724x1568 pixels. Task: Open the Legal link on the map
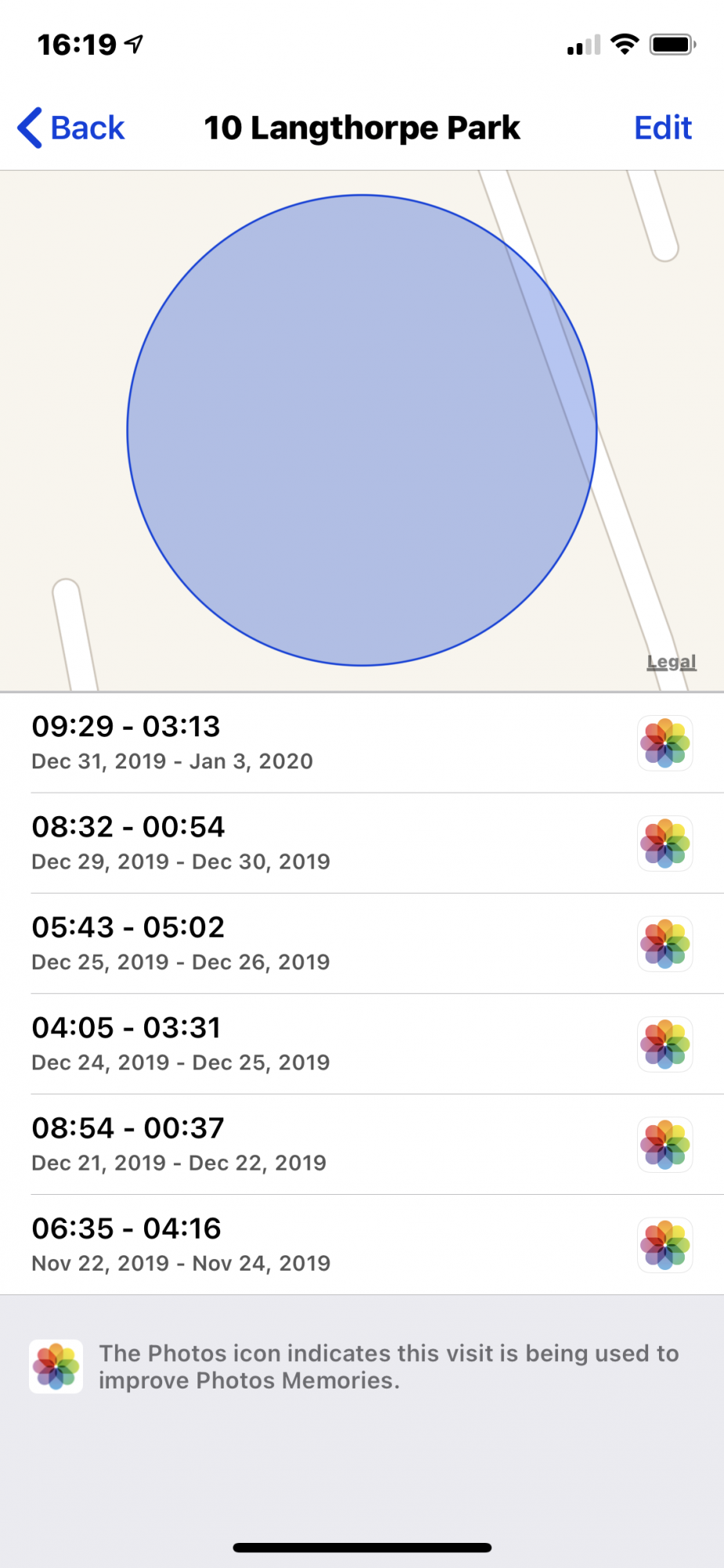click(x=672, y=662)
